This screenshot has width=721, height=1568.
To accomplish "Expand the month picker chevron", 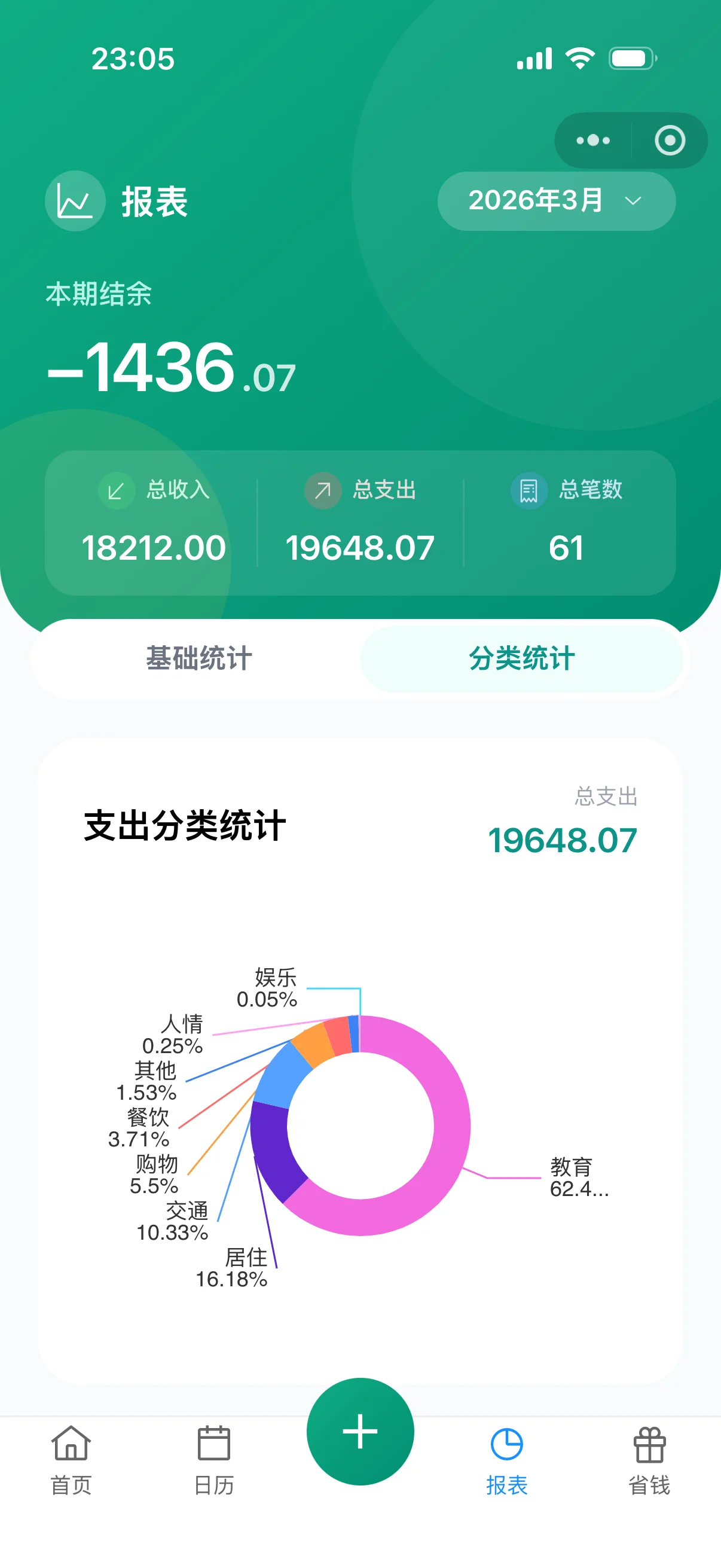I will (x=634, y=202).
